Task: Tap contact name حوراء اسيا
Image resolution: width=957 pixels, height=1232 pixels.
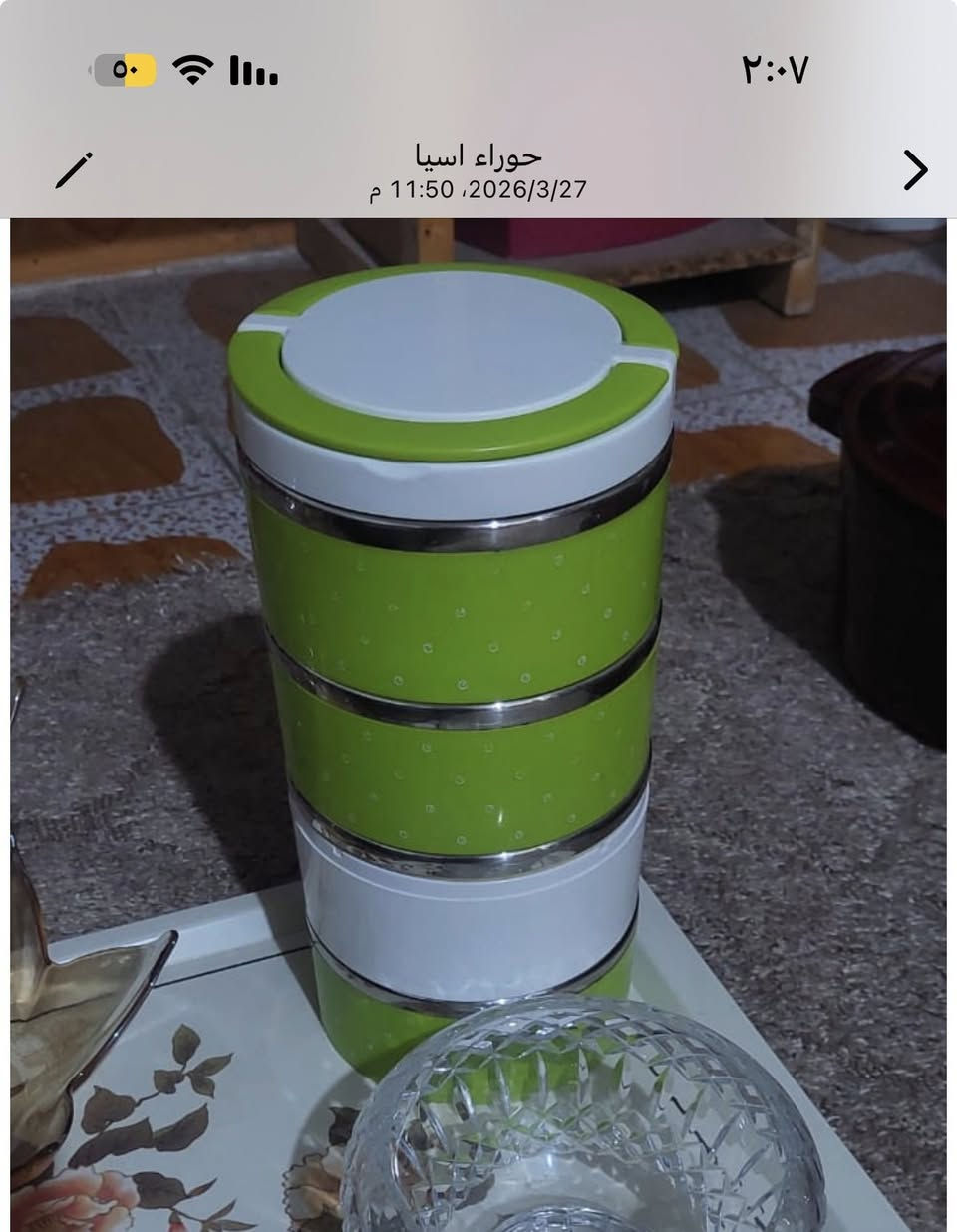Action: pos(478,156)
